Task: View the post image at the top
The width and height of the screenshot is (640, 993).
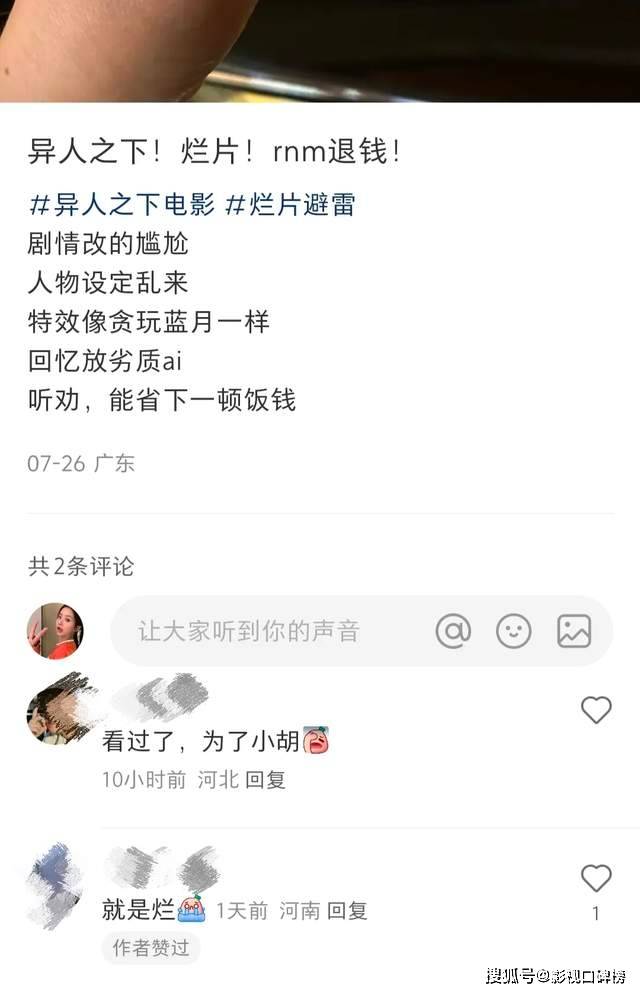Action: pyautogui.click(x=320, y=50)
